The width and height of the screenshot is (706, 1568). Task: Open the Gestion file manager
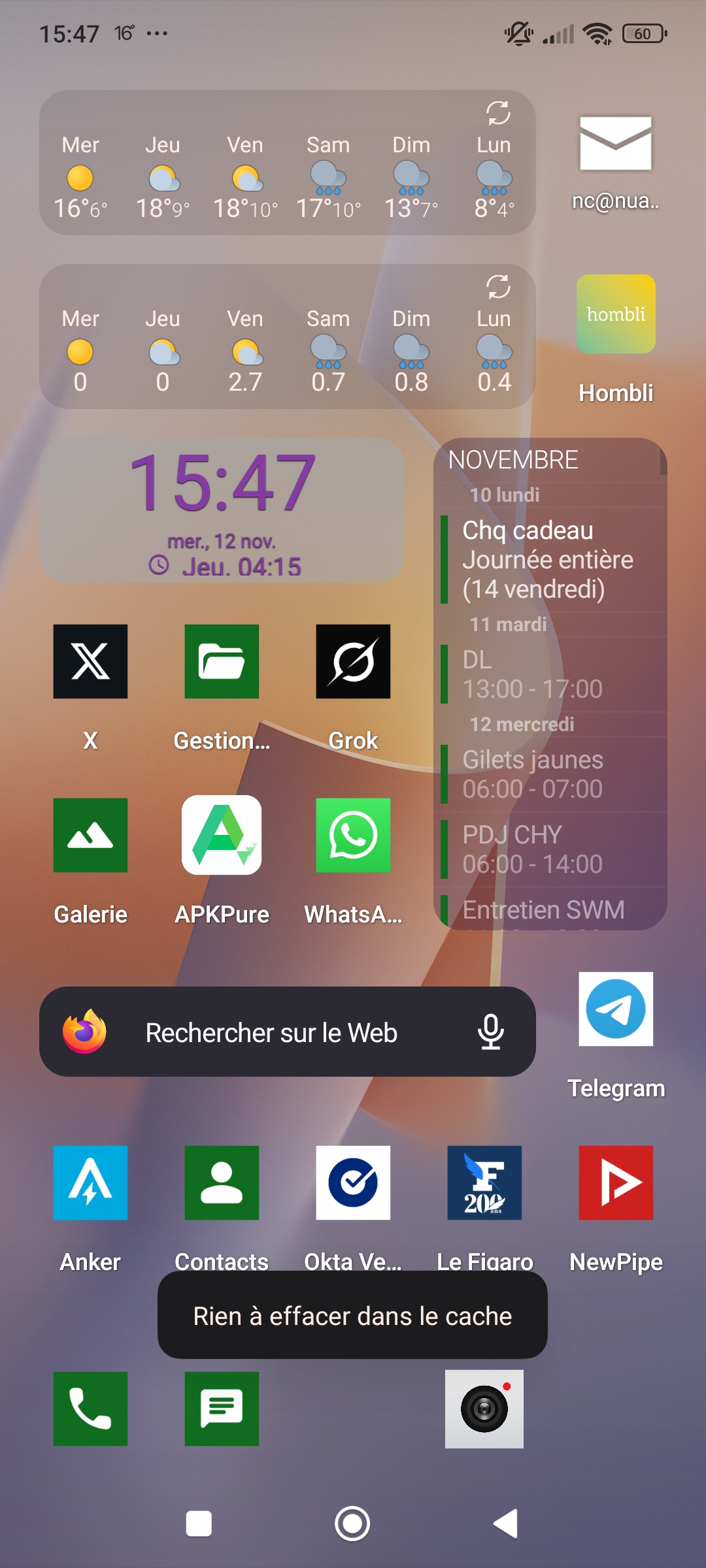click(x=222, y=662)
